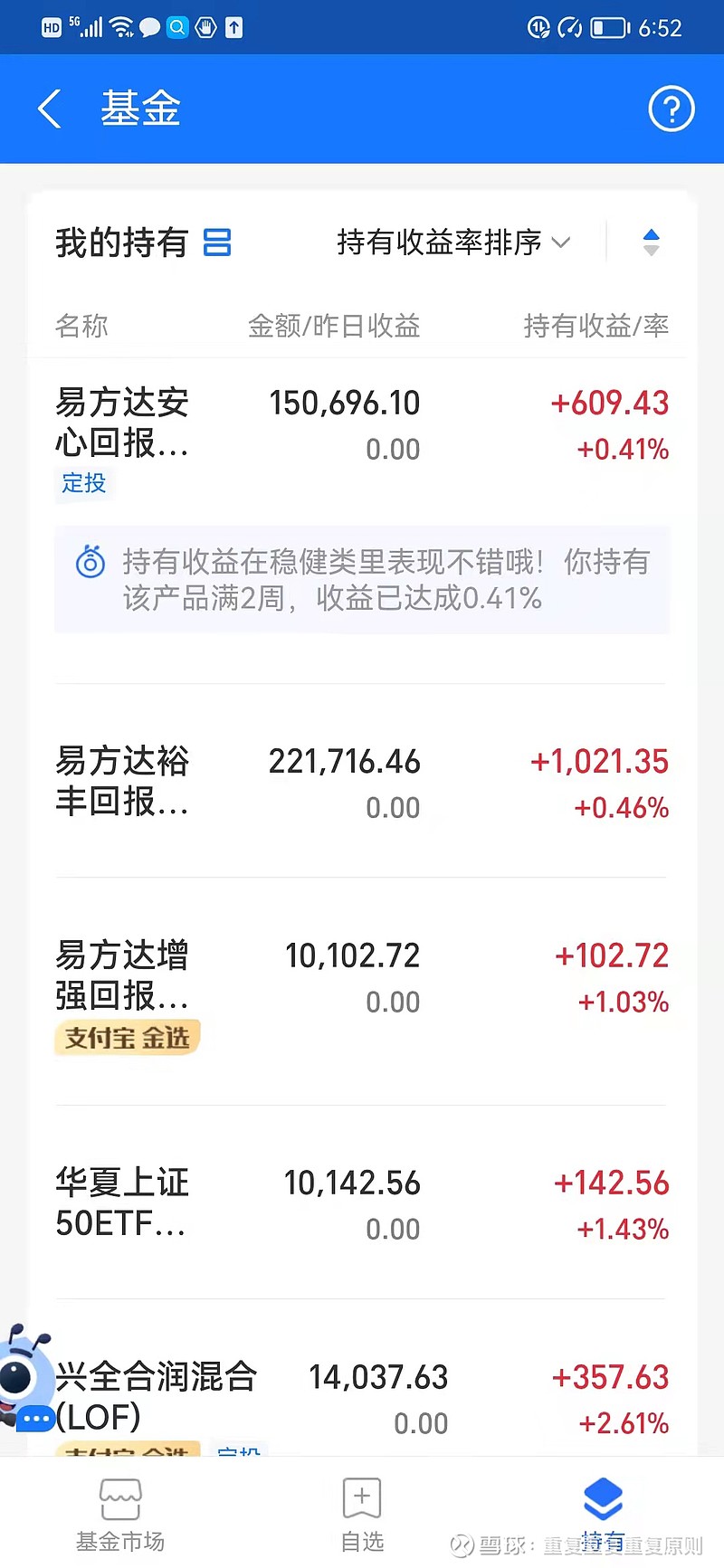Viewport: 724px width, 1568px height.
Task: Expand the 持有收益率排序 sort dropdown
Action: click(x=453, y=242)
